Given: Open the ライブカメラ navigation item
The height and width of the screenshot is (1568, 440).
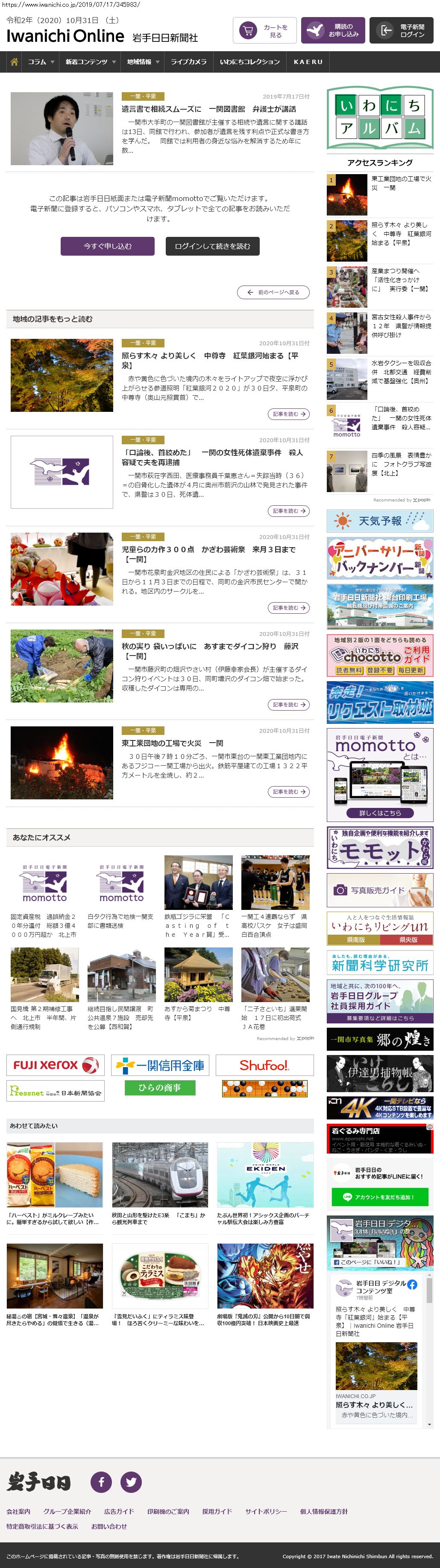Looking at the screenshot, I should pyautogui.click(x=188, y=61).
